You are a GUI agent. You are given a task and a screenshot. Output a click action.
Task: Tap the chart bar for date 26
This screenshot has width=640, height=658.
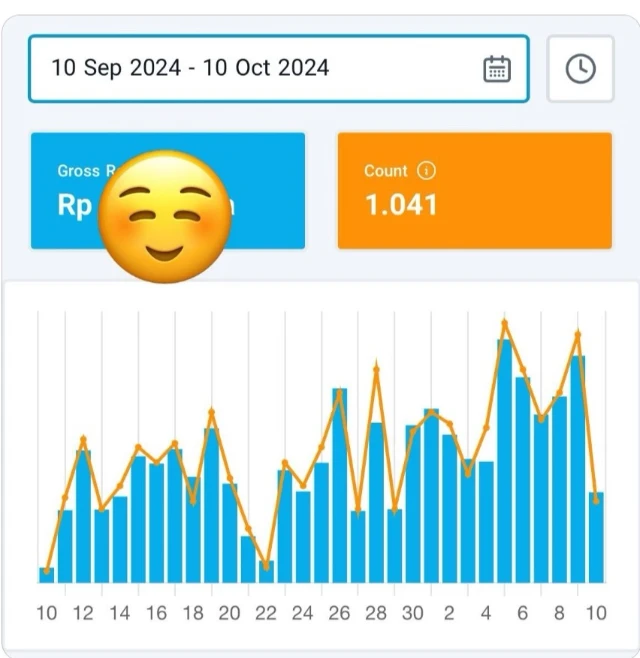(340, 485)
